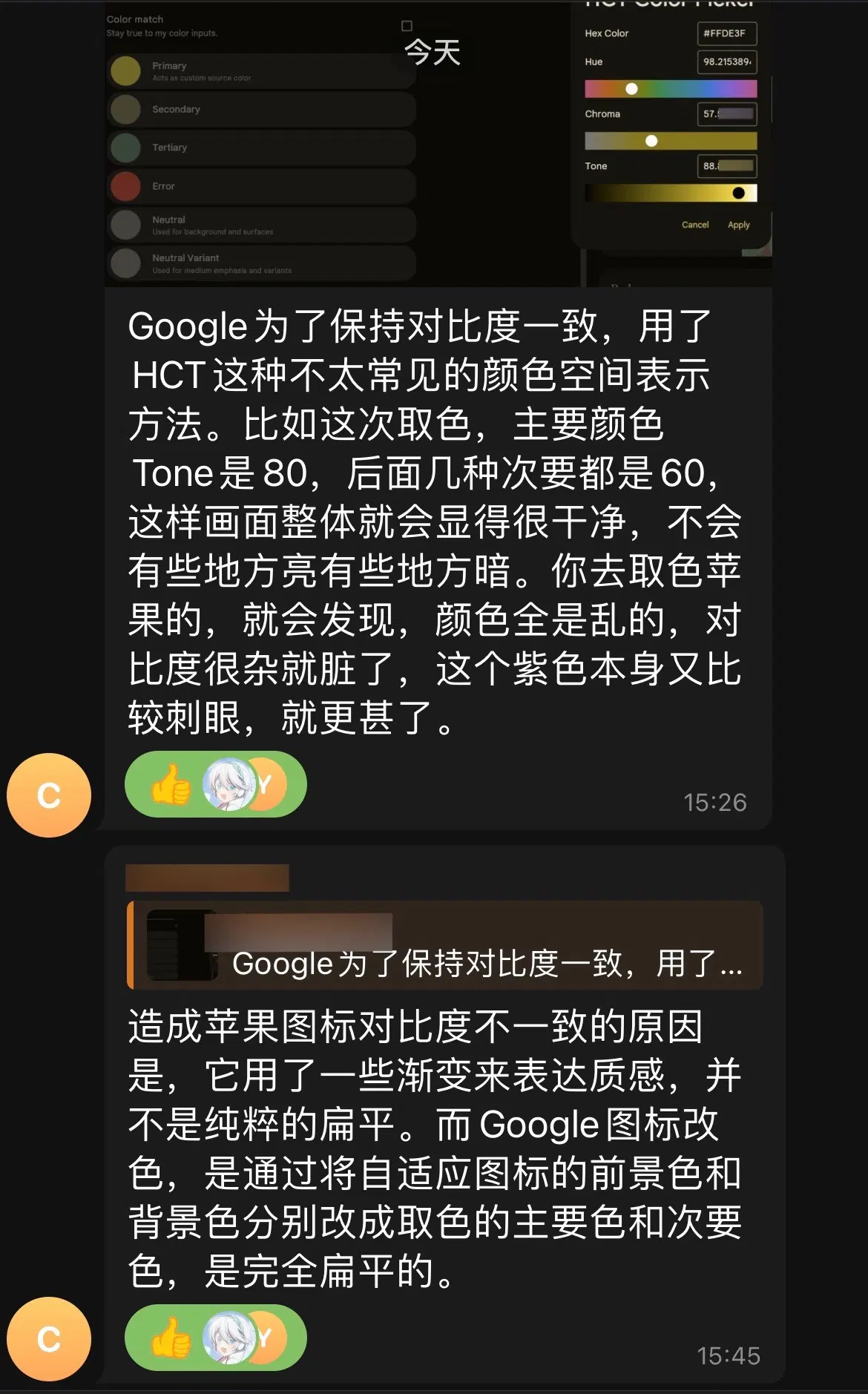The height and width of the screenshot is (1394, 868).
Task: Open the sender avatar beside the 15:26 message
Action: 49,795
